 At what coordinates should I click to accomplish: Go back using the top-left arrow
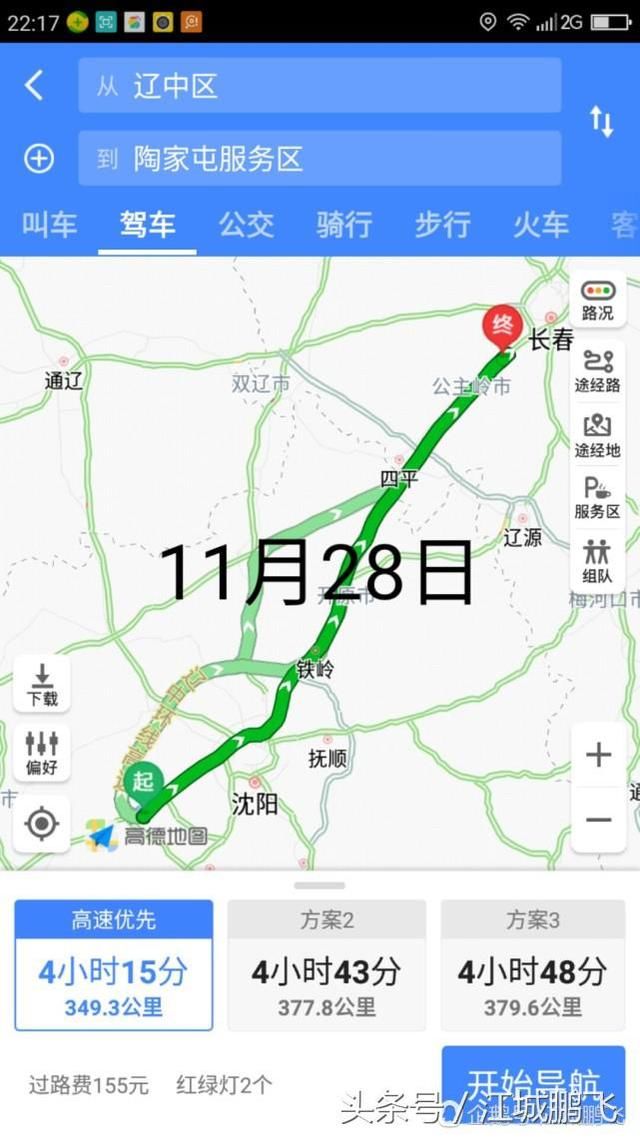pyautogui.click(x=34, y=86)
